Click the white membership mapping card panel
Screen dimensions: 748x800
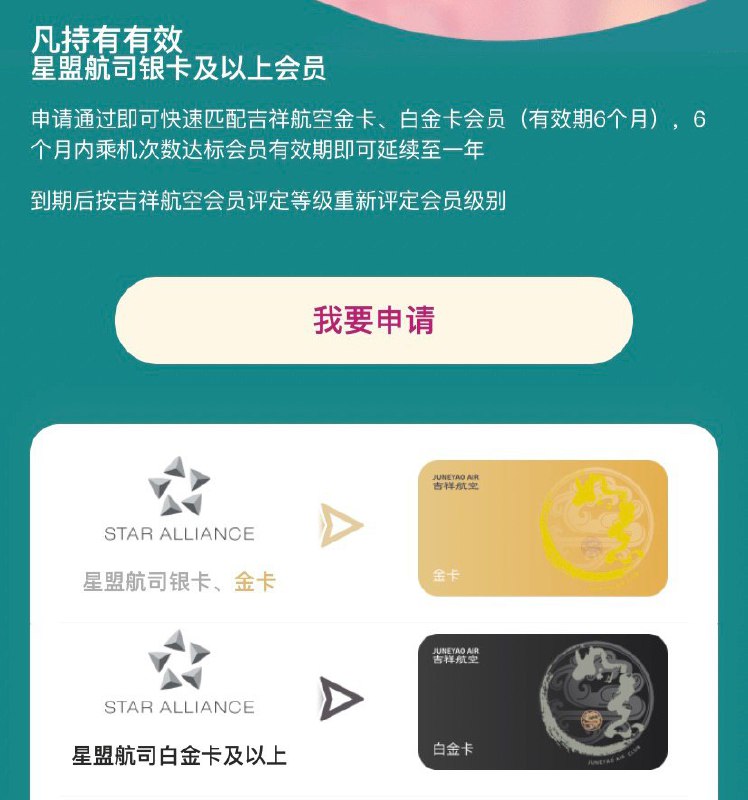374,610
